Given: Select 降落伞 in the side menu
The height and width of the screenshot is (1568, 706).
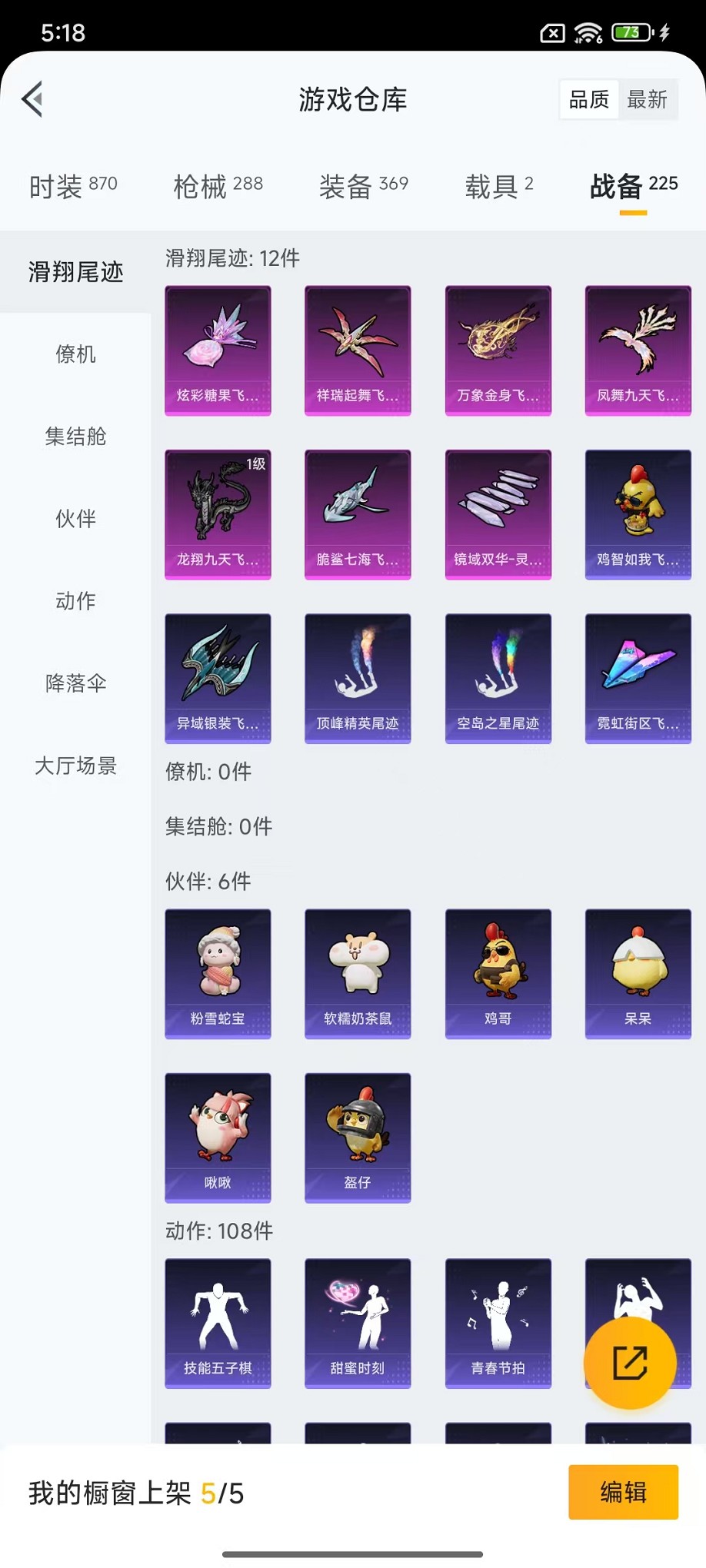Looking at the screenshot, I should [x=75, y=683].
